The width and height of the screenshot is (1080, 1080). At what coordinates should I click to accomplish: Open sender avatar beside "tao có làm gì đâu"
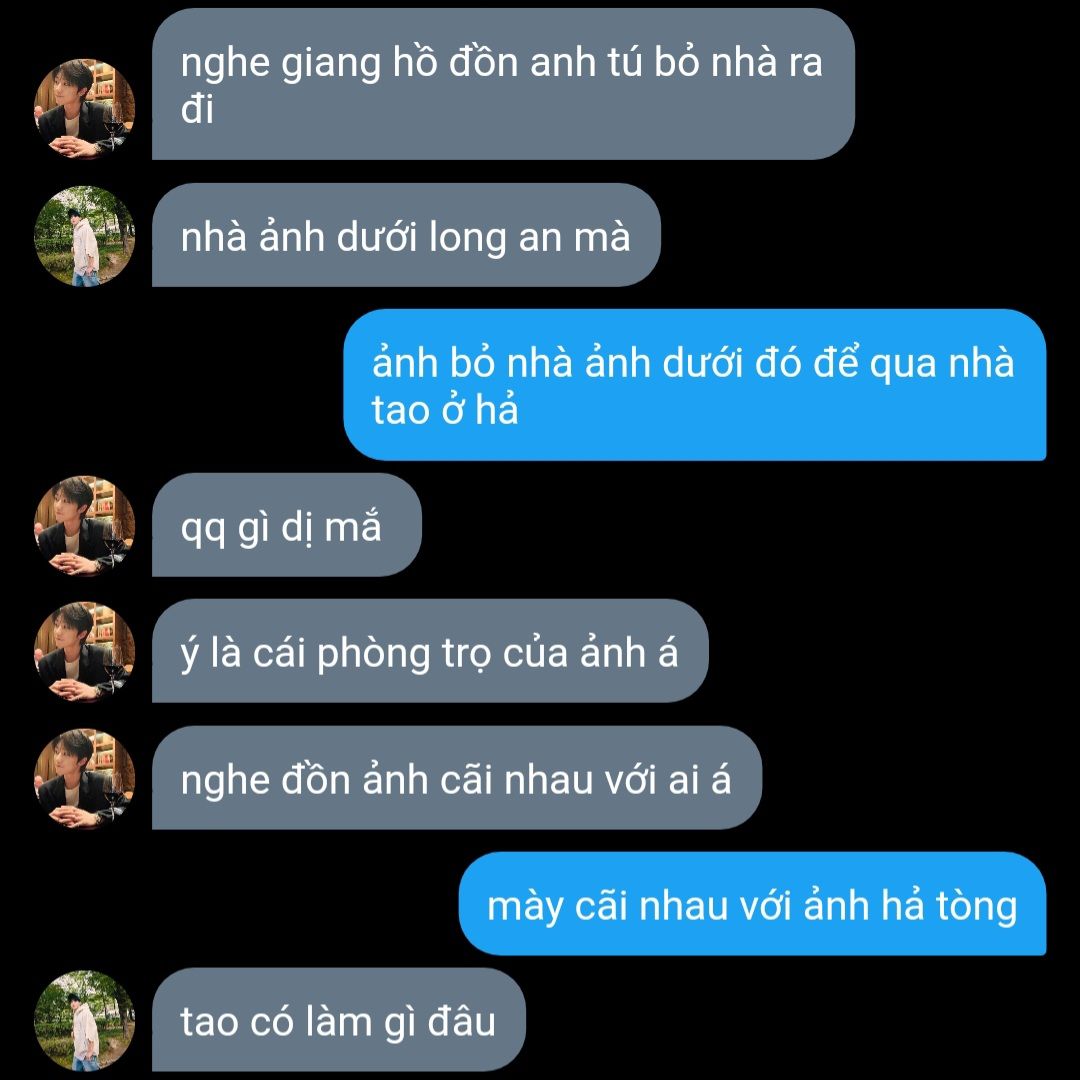(85, 1020)
